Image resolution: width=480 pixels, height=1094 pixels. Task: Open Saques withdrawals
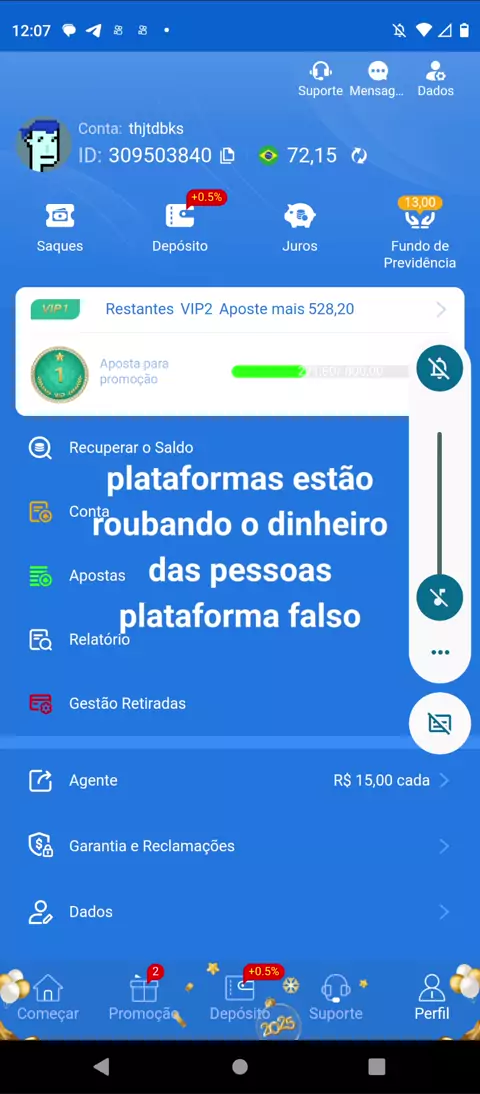click(60, 227)
